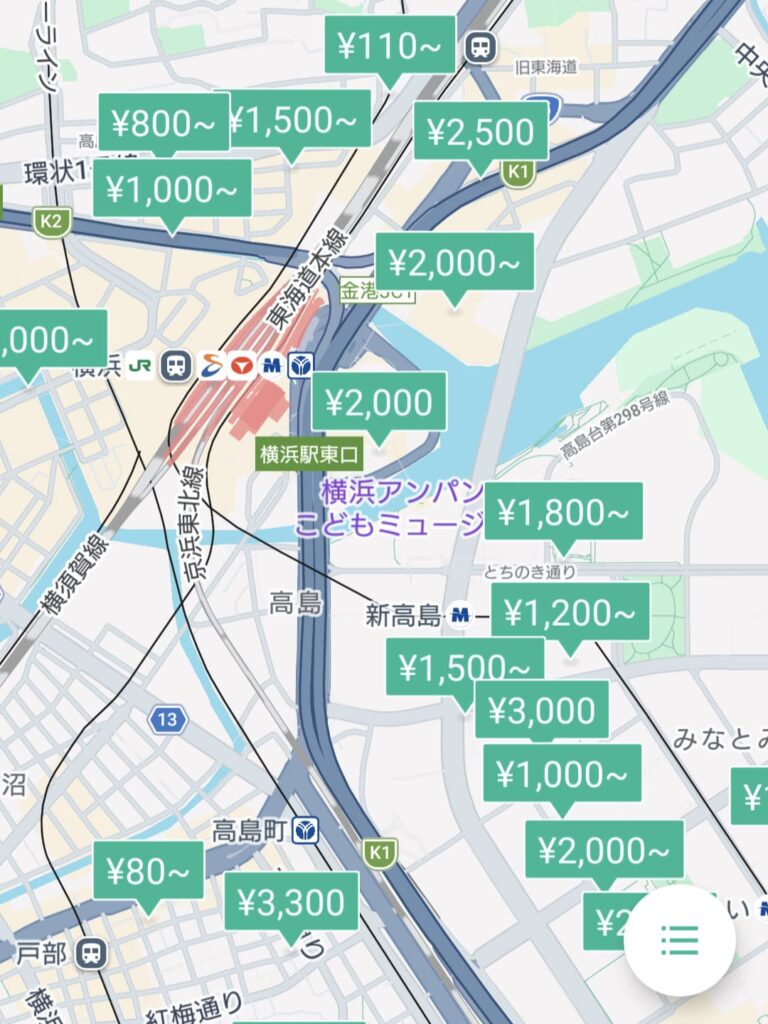Select the ¥80~ price marker
The width and height of the screenshot is (768, 1024).
(x=148, y=871)
